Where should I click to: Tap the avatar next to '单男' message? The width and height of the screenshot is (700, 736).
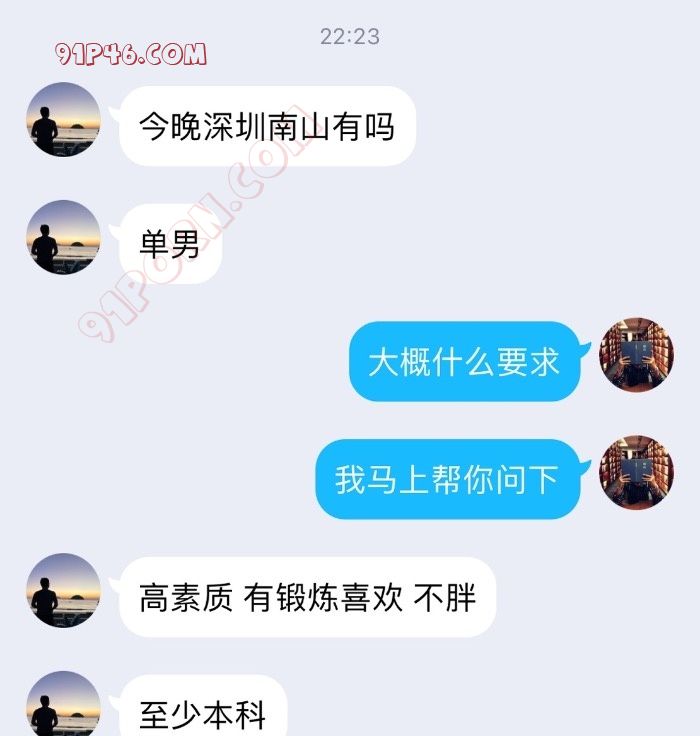[x=63, y=237]
